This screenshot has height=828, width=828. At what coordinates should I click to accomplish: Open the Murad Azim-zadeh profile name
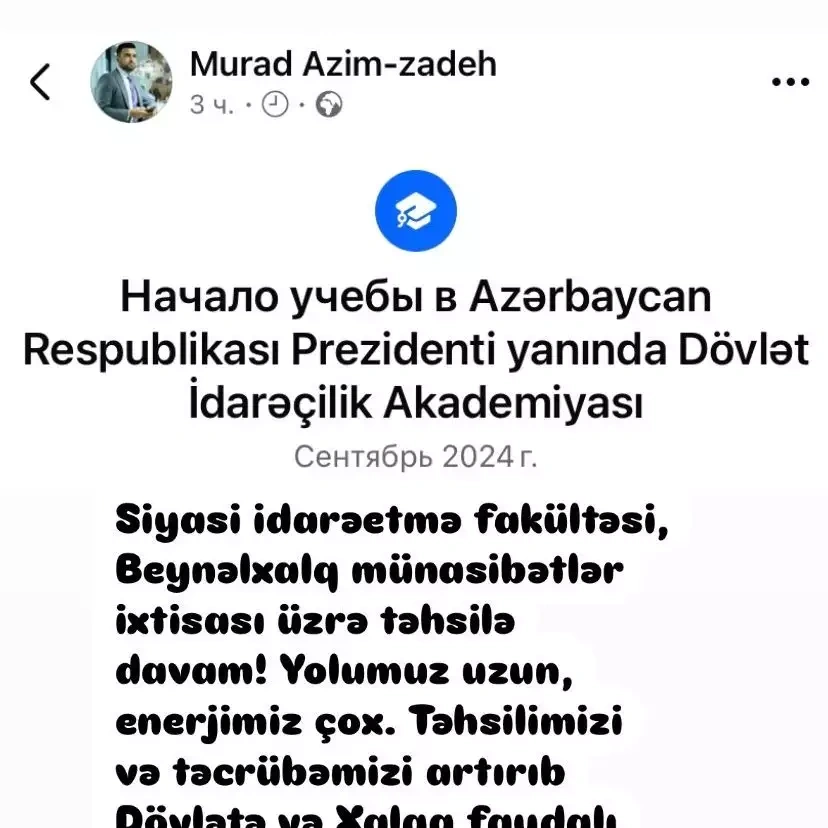pyautogui.click(x=342, y=65)
